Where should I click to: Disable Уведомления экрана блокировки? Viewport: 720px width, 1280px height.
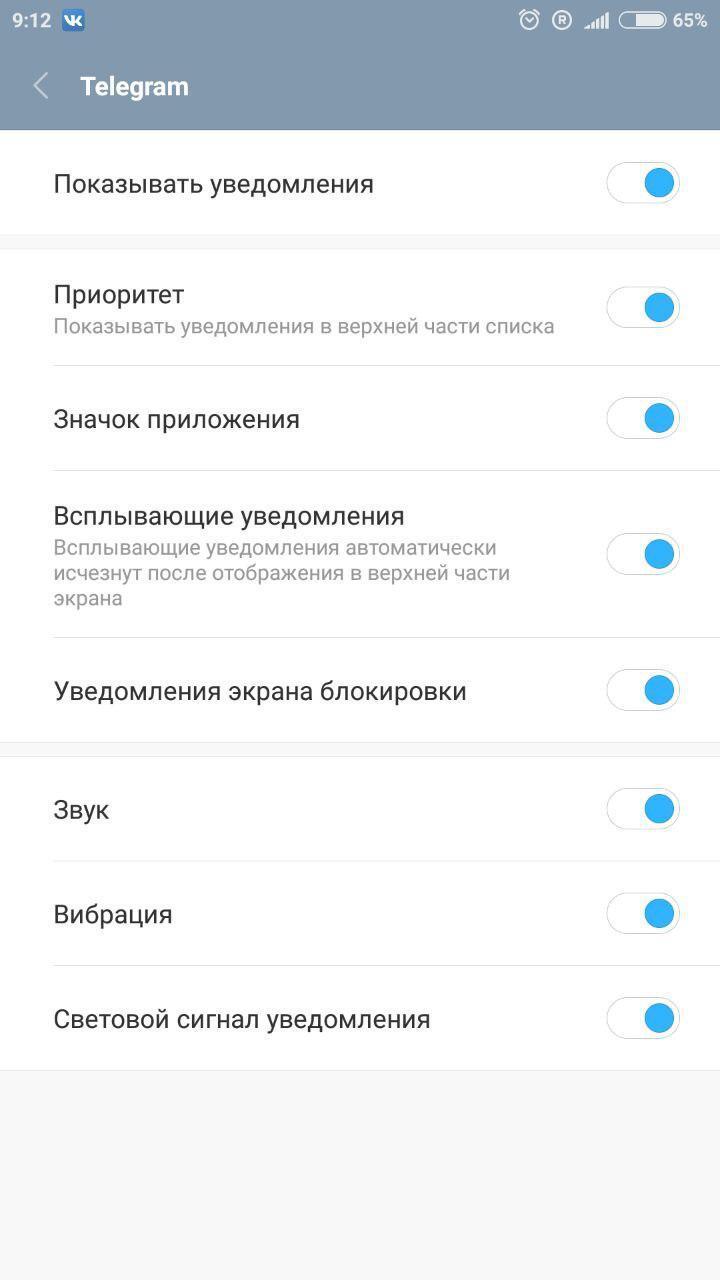[643, 690]
